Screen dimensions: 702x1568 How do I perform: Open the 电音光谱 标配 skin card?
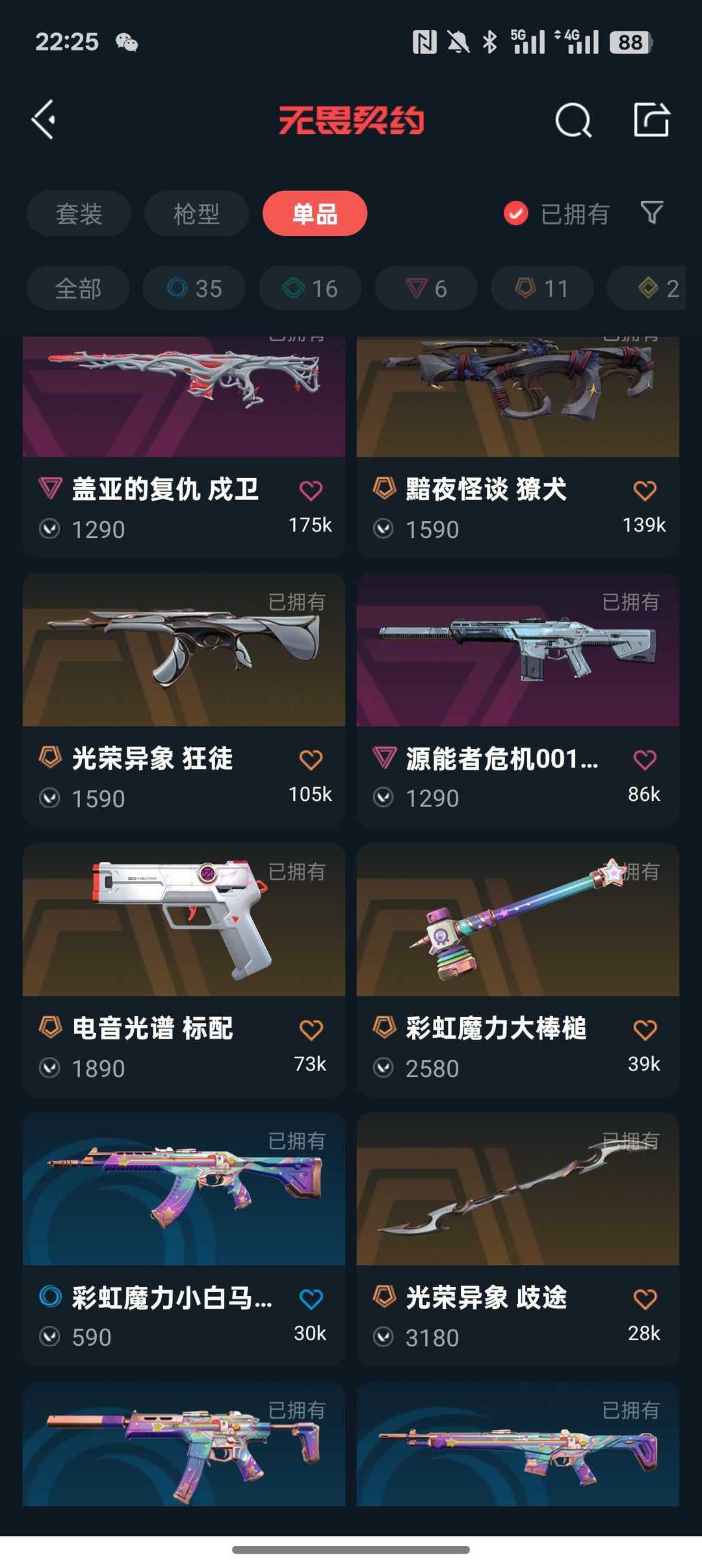click(184, 970)
